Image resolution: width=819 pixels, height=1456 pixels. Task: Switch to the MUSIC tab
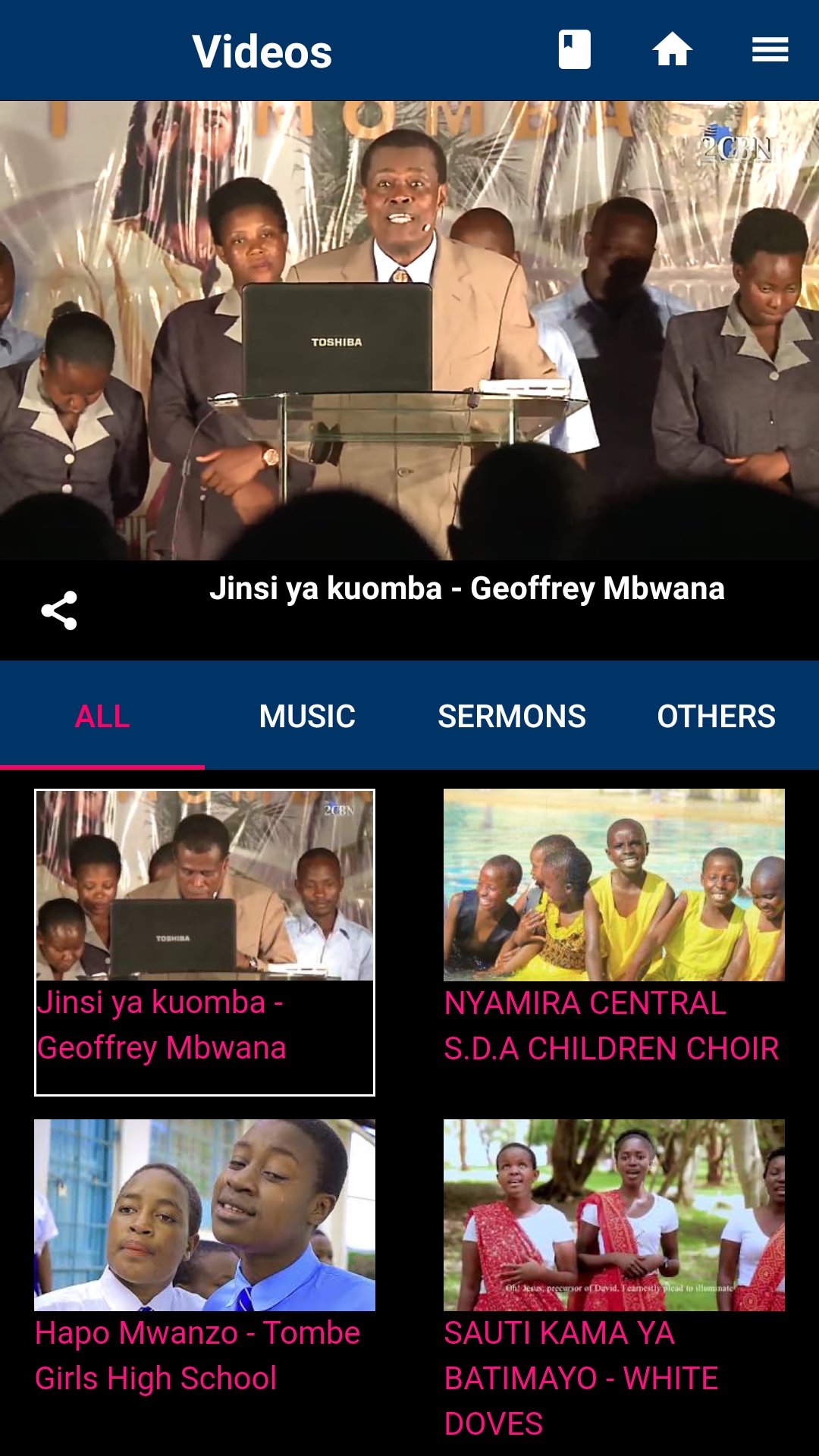(x=307, y=716)
